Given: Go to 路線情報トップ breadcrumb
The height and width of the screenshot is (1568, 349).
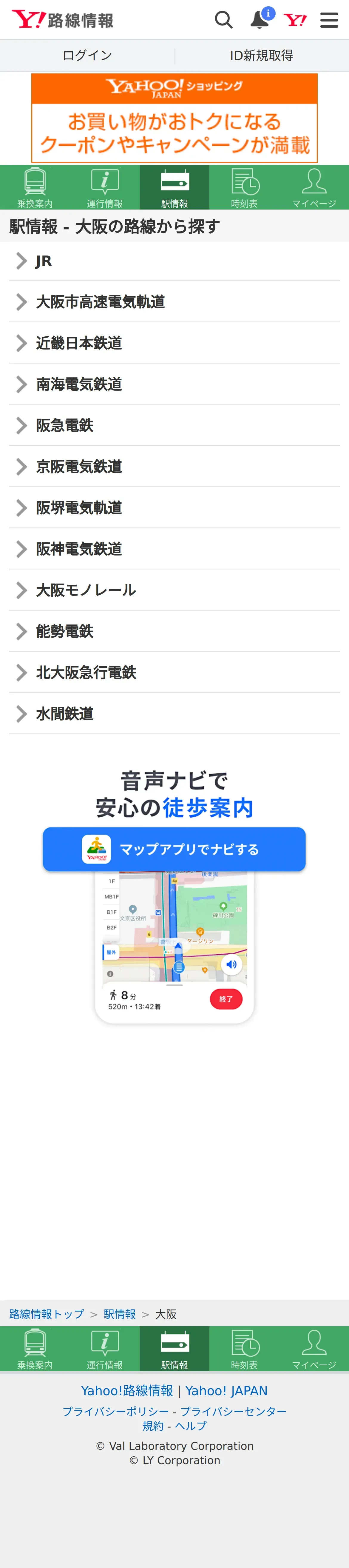Looking at the screenshot, I should (x=47, y=1314).
